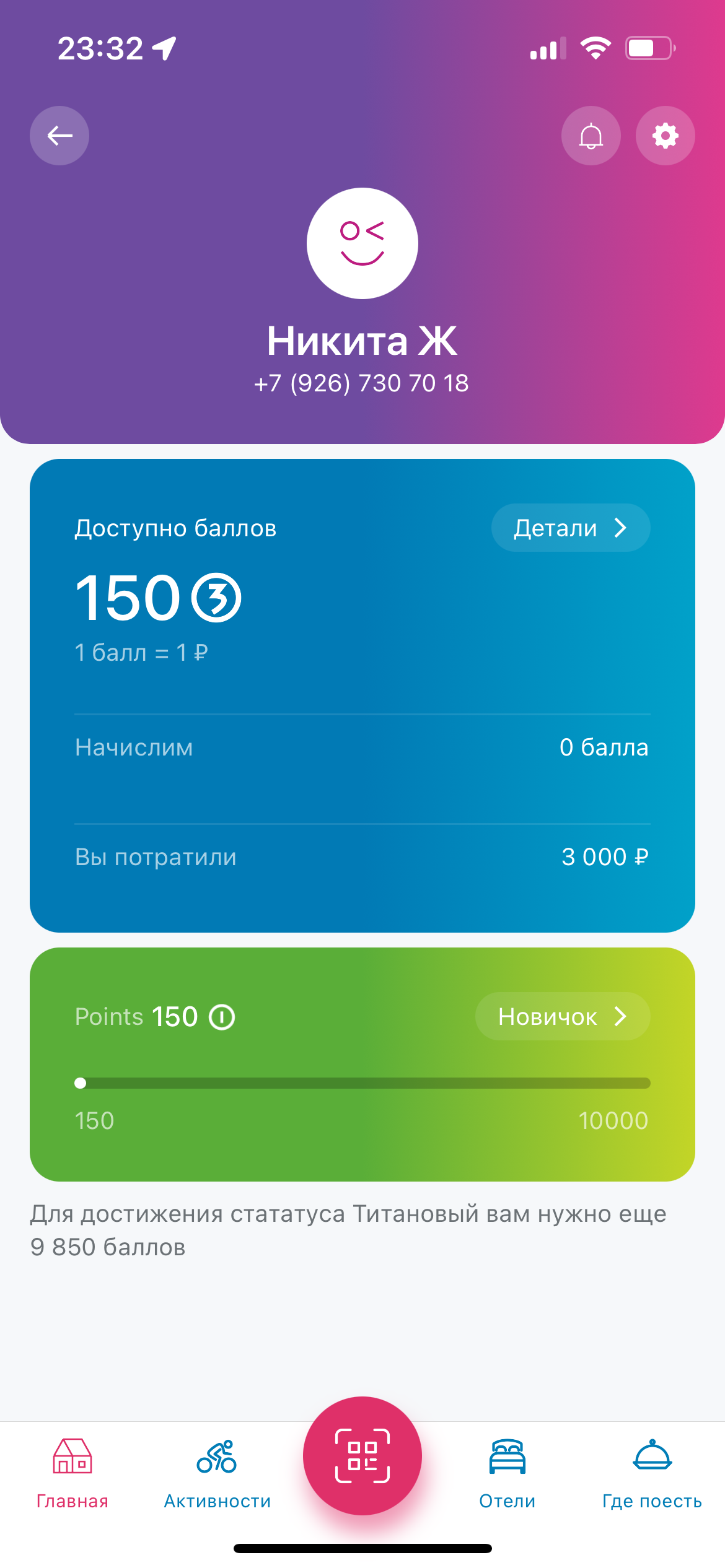Select the phone number under Никита Ж
The image size is (725, 1568).
click(x=362, y=383)
